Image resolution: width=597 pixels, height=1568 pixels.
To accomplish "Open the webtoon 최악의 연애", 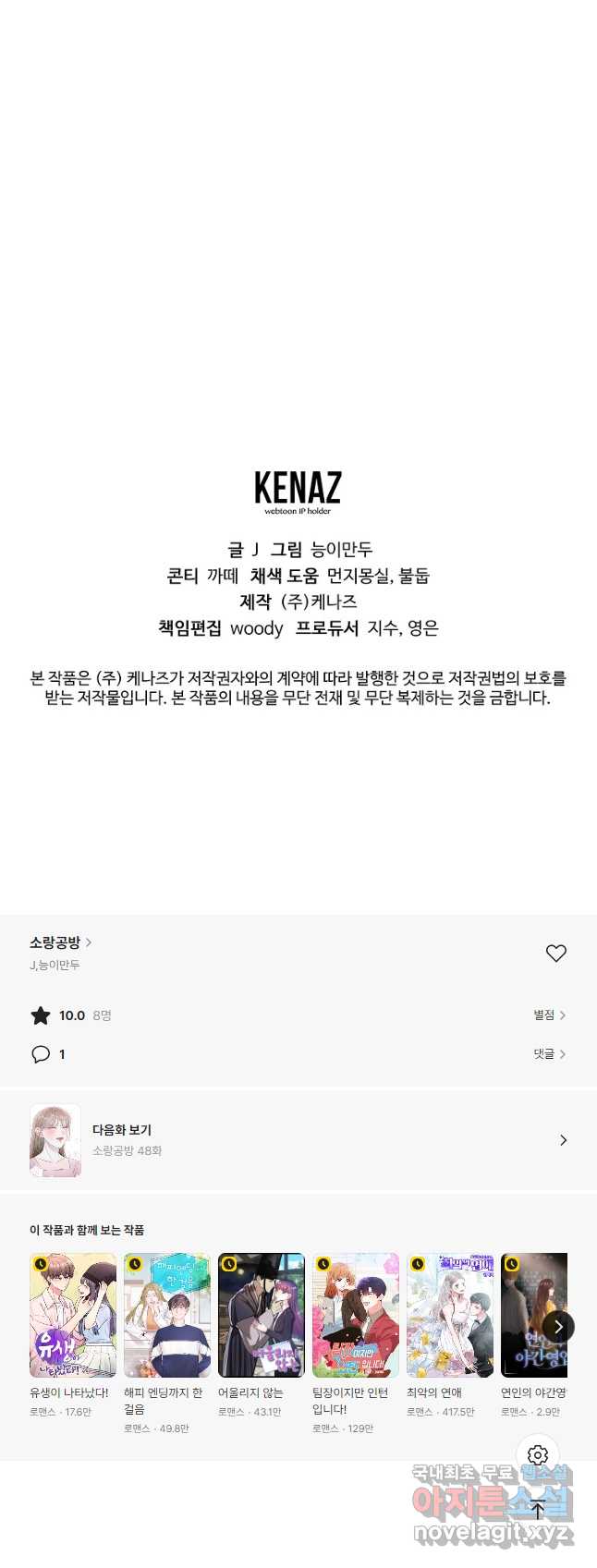I will 450,1316.
